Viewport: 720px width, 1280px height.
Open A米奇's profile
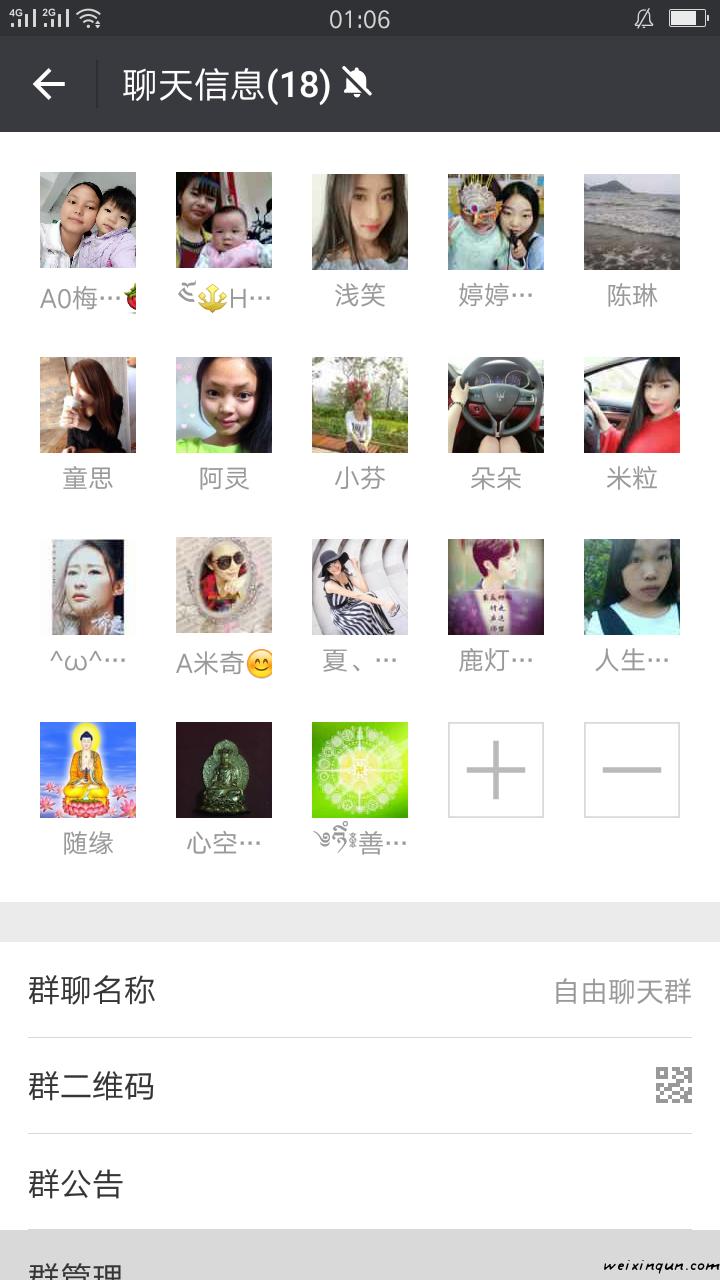[224, 587]
